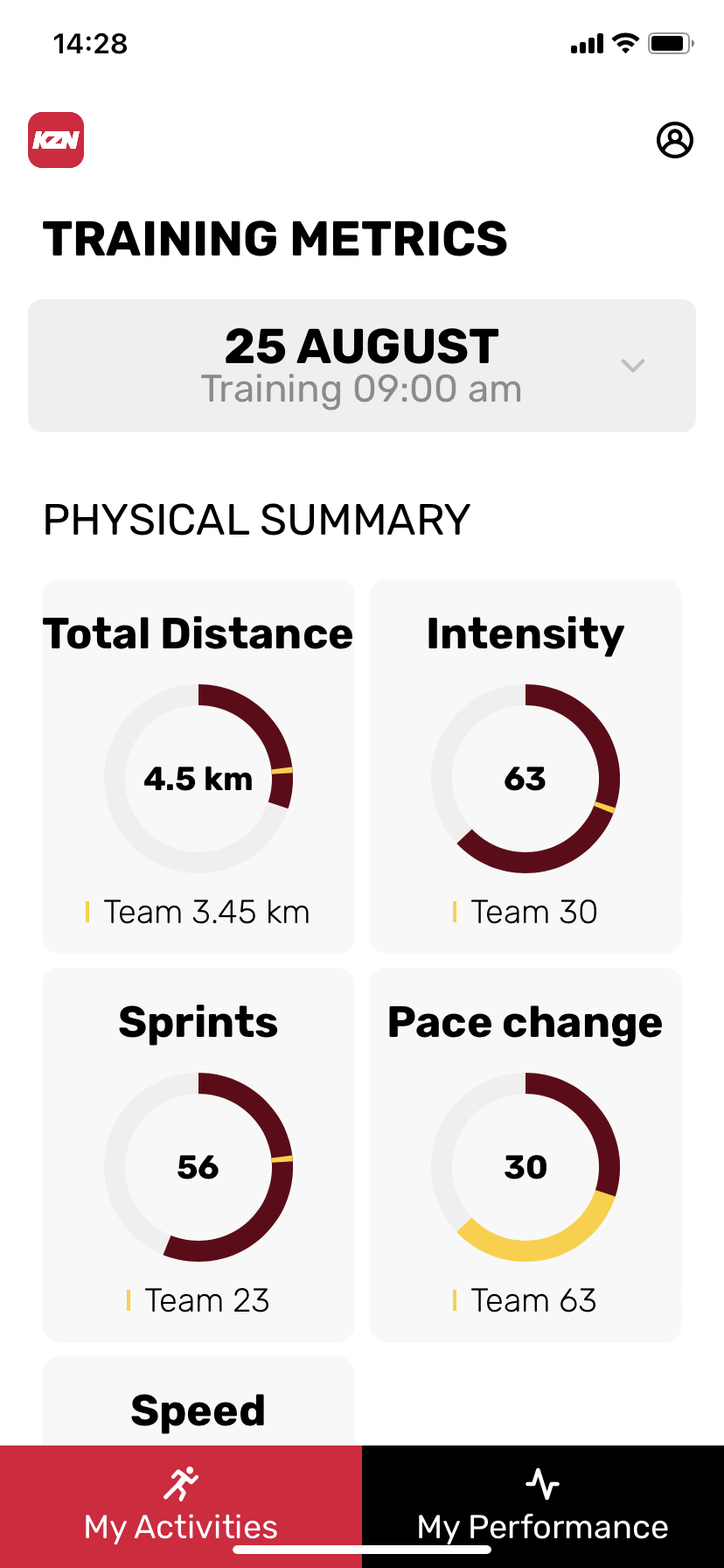Select the My Activities tab
724x1568 pixels.
pos(181,1507)
